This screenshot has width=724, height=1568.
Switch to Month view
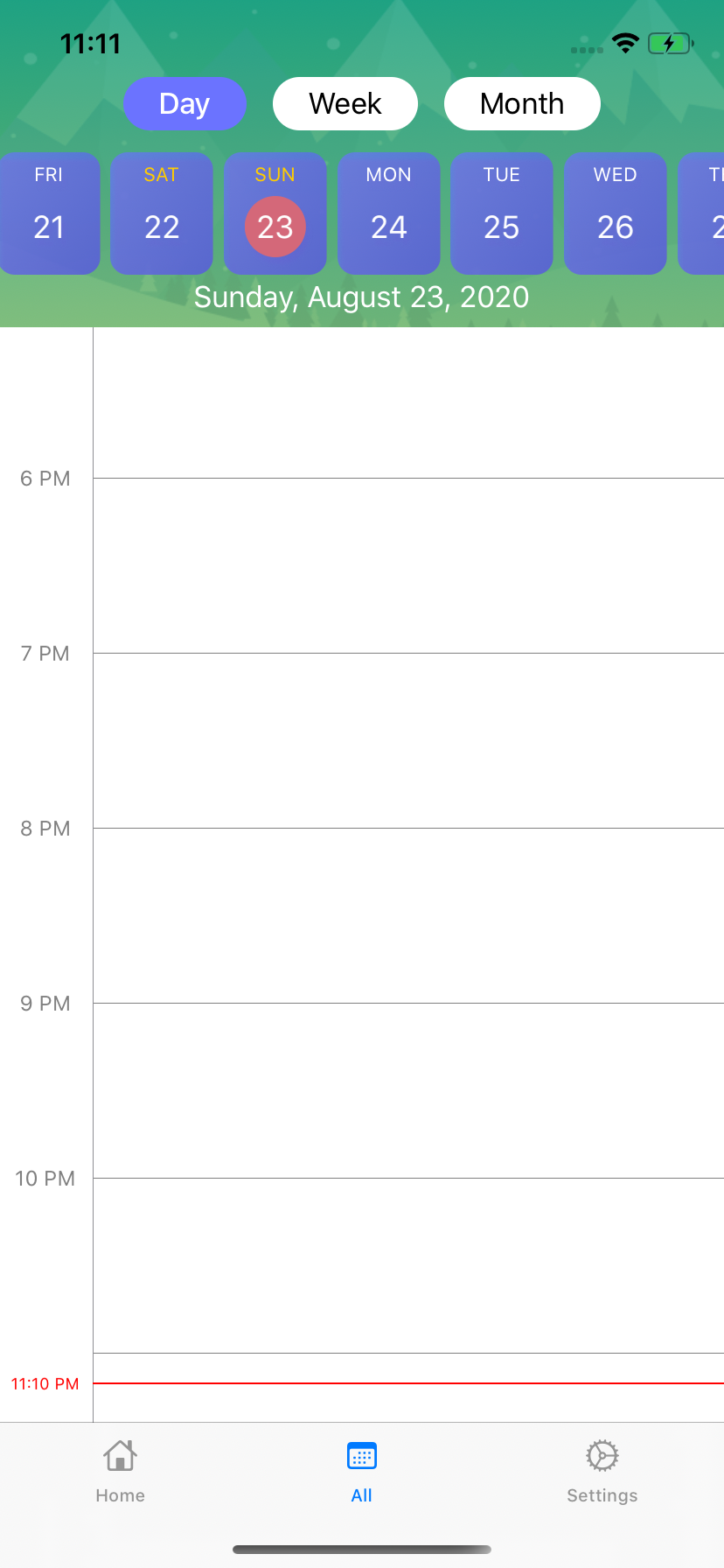(x=522, y=104)
